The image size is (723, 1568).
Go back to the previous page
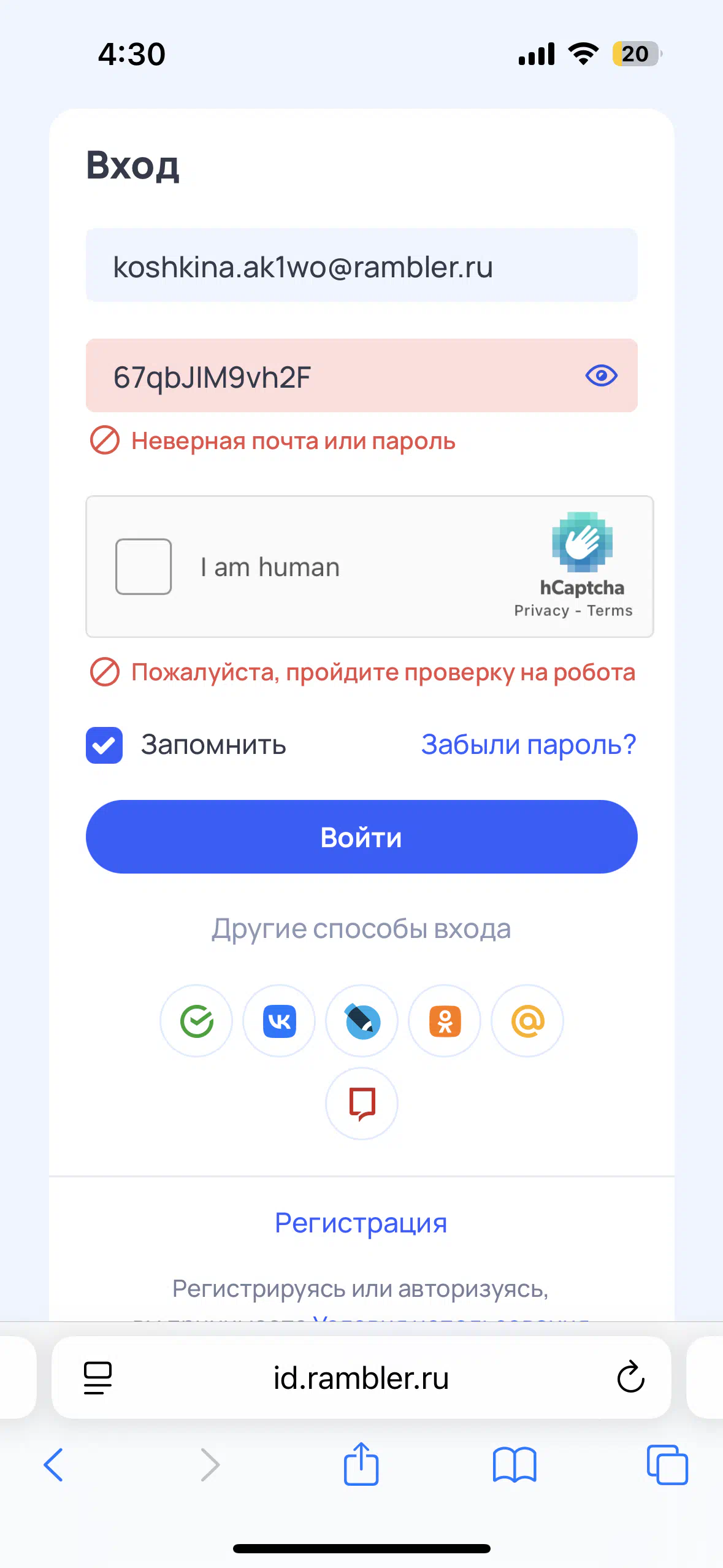(53, 1465)
